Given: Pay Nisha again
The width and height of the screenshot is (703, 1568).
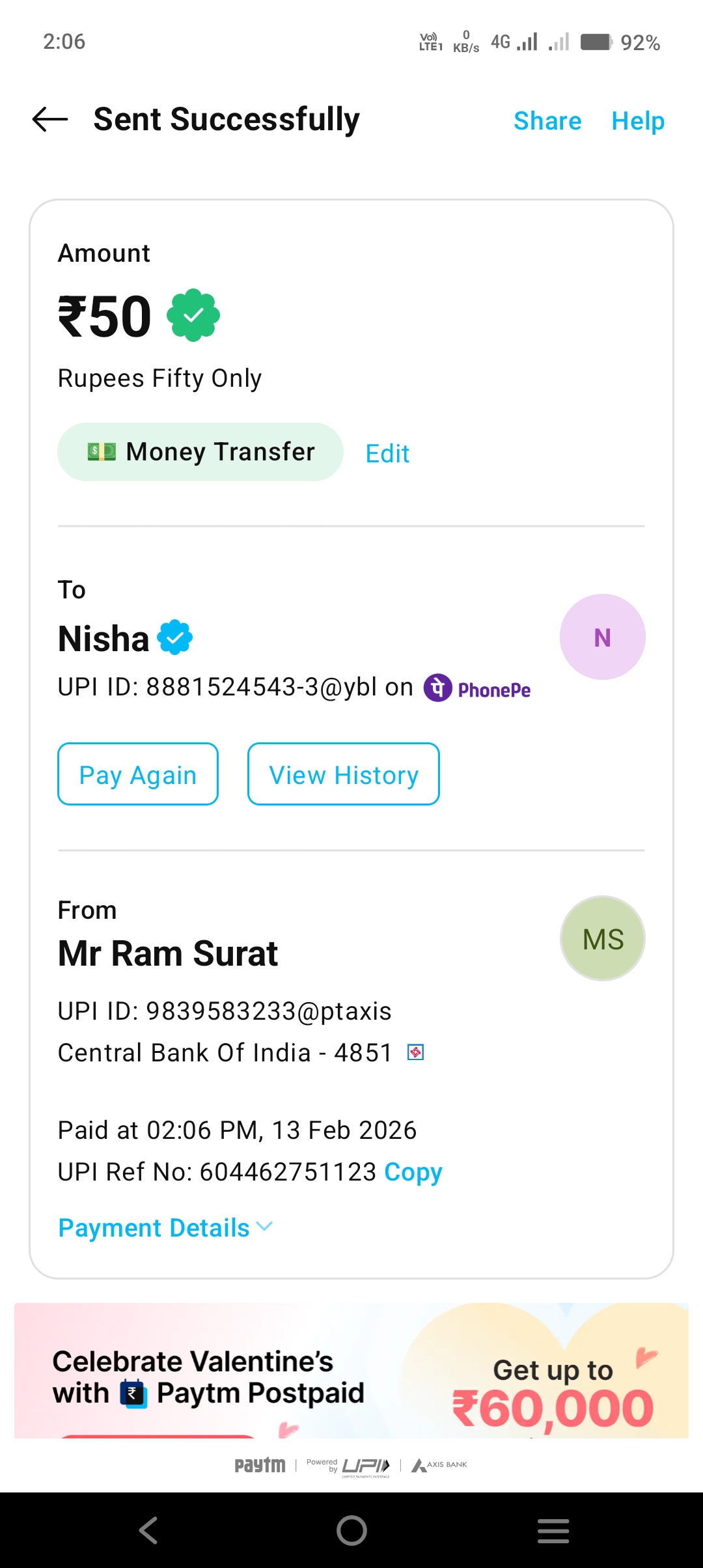Looking at the screenshot, I should (x=138, y=774).
